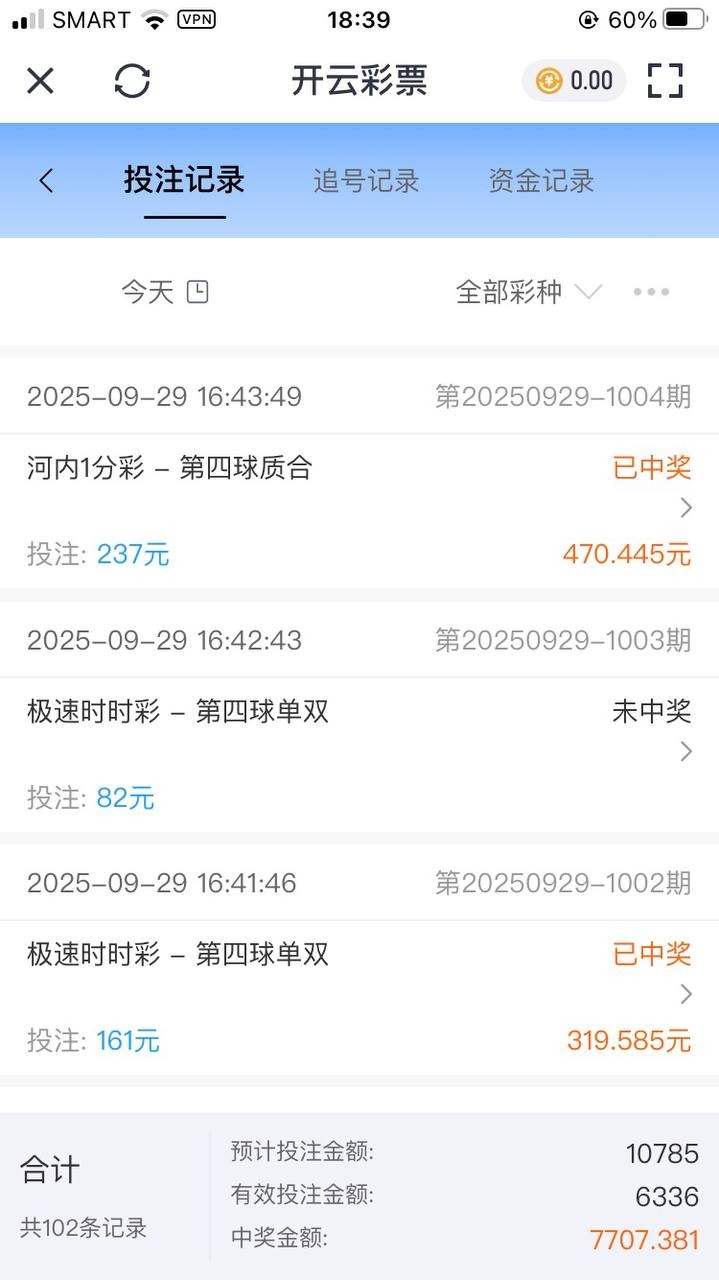Open the three-dot more options
This screenshot has height=1280, width=719.
(x=651, y=292)
